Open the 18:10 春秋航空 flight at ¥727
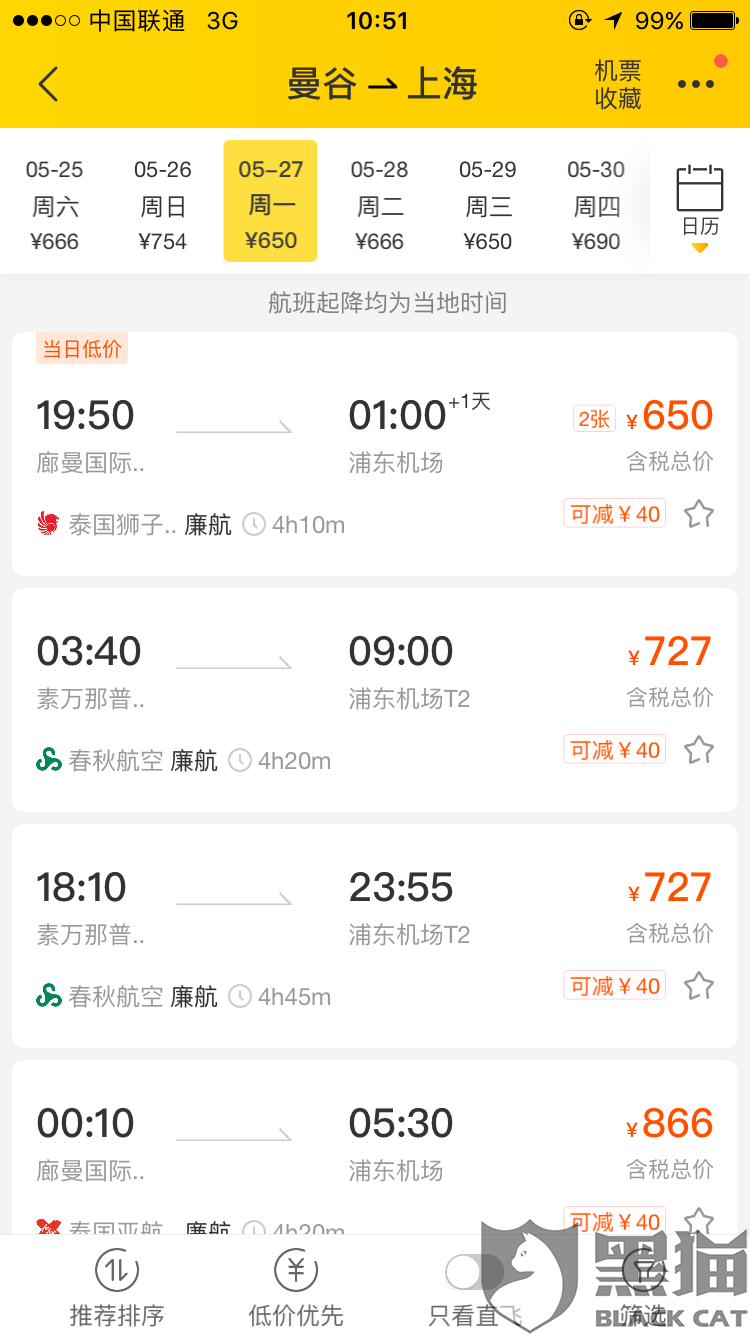This screenshot has height=1334, width=750. pos(375,936)
